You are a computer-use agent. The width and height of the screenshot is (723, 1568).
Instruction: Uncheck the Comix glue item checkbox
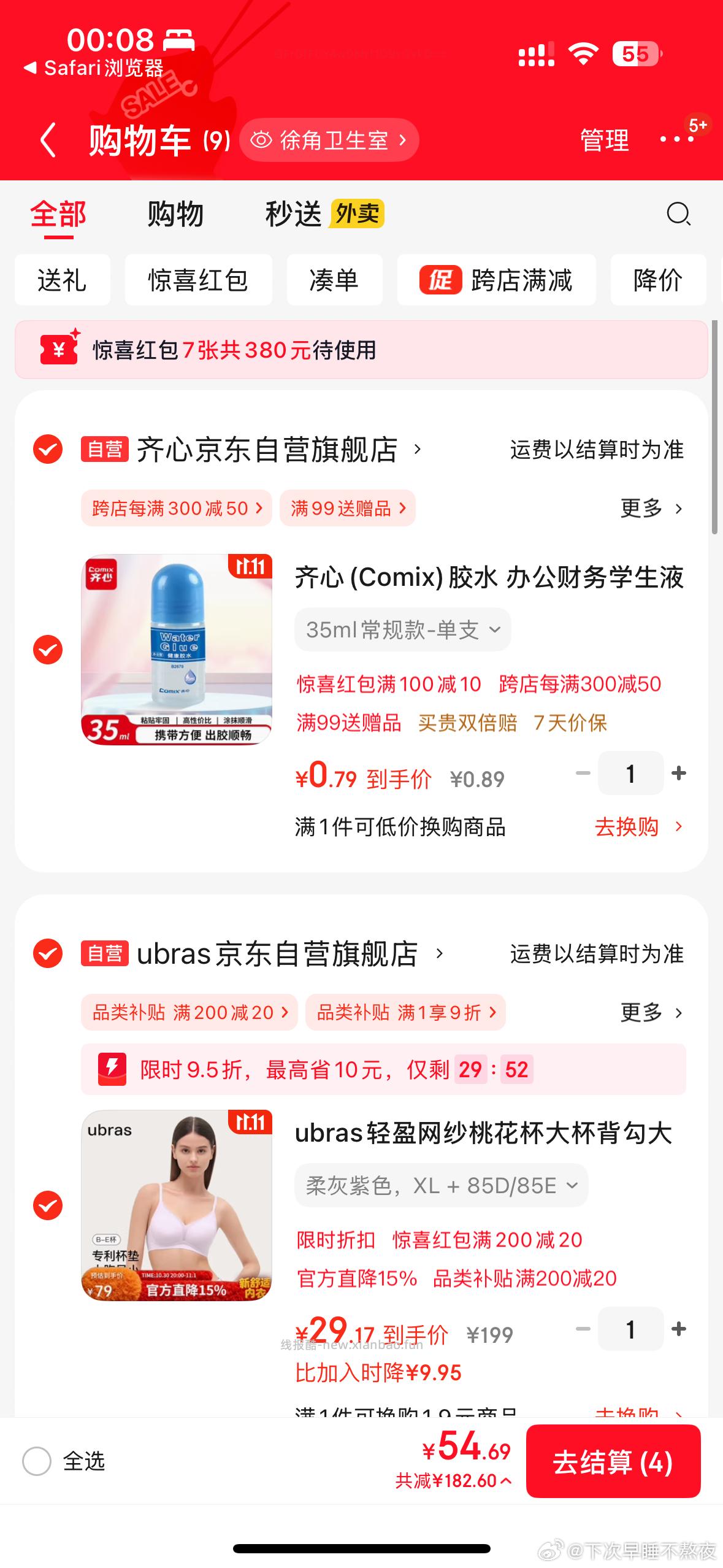point(47,648)
